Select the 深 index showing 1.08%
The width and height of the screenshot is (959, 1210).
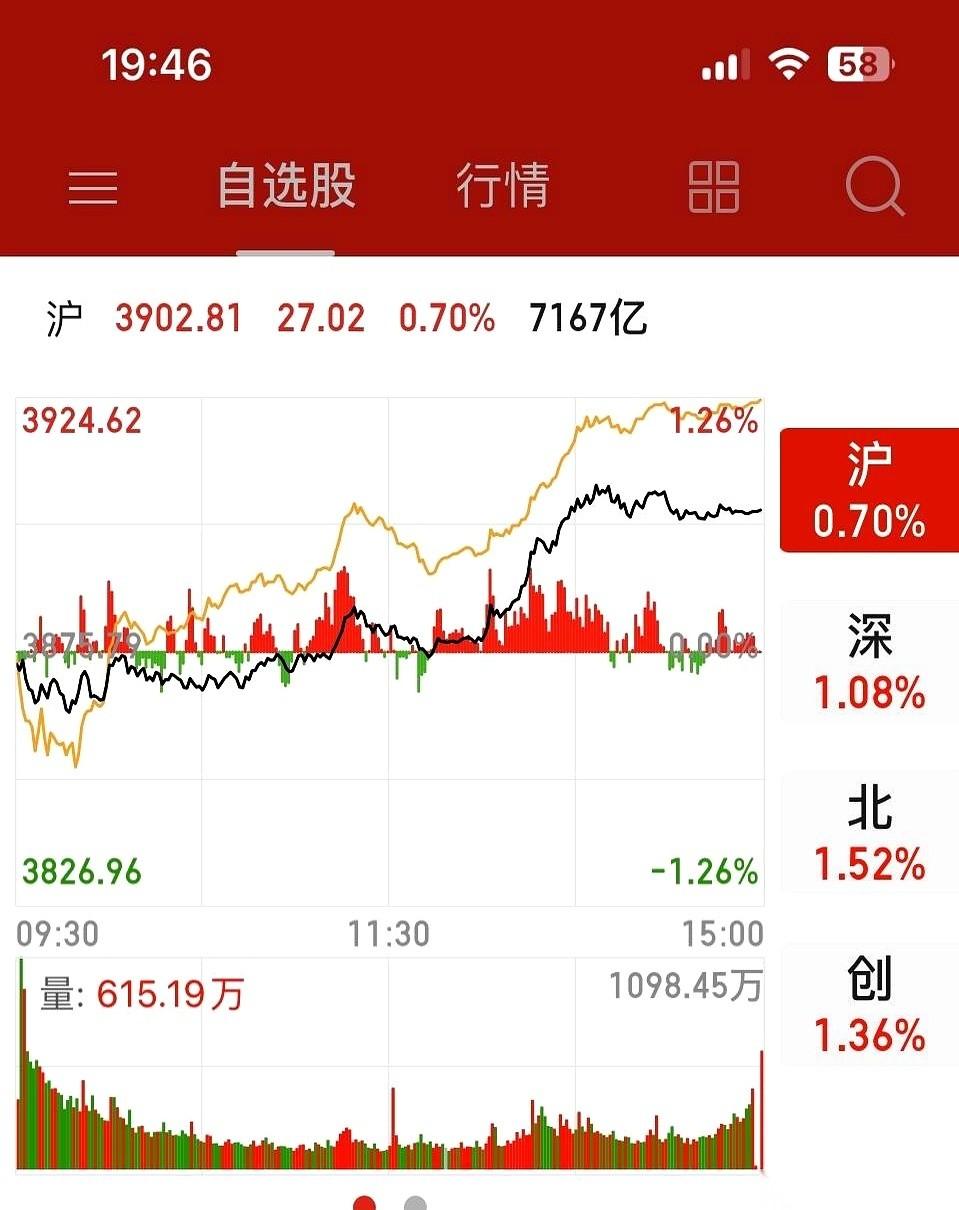pyautogui.click(x=868, y=662)
